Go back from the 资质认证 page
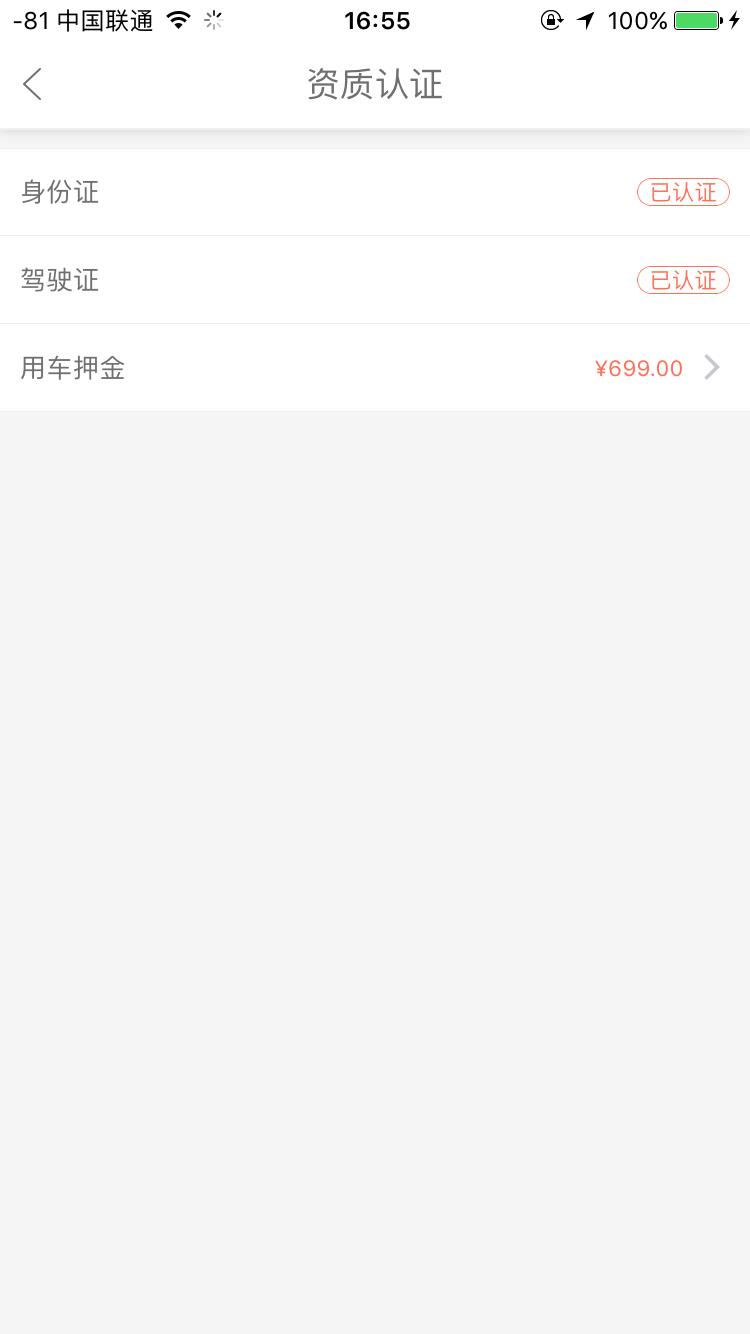750x1334 pixels. pyautogui.click(x=32, y=85)
